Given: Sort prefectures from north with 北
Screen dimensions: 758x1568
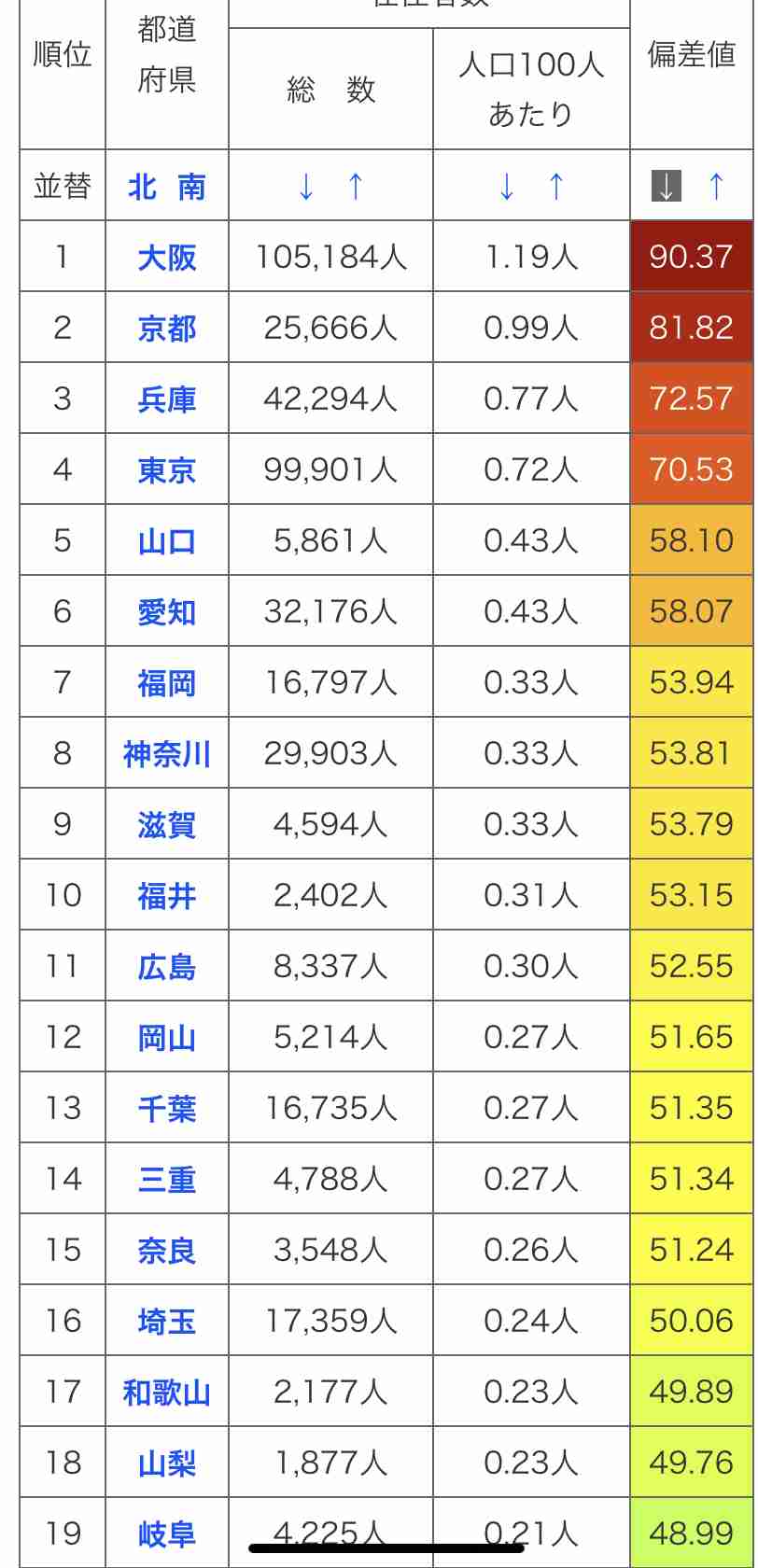Looking at the screenshot, I should coord(143,187).
